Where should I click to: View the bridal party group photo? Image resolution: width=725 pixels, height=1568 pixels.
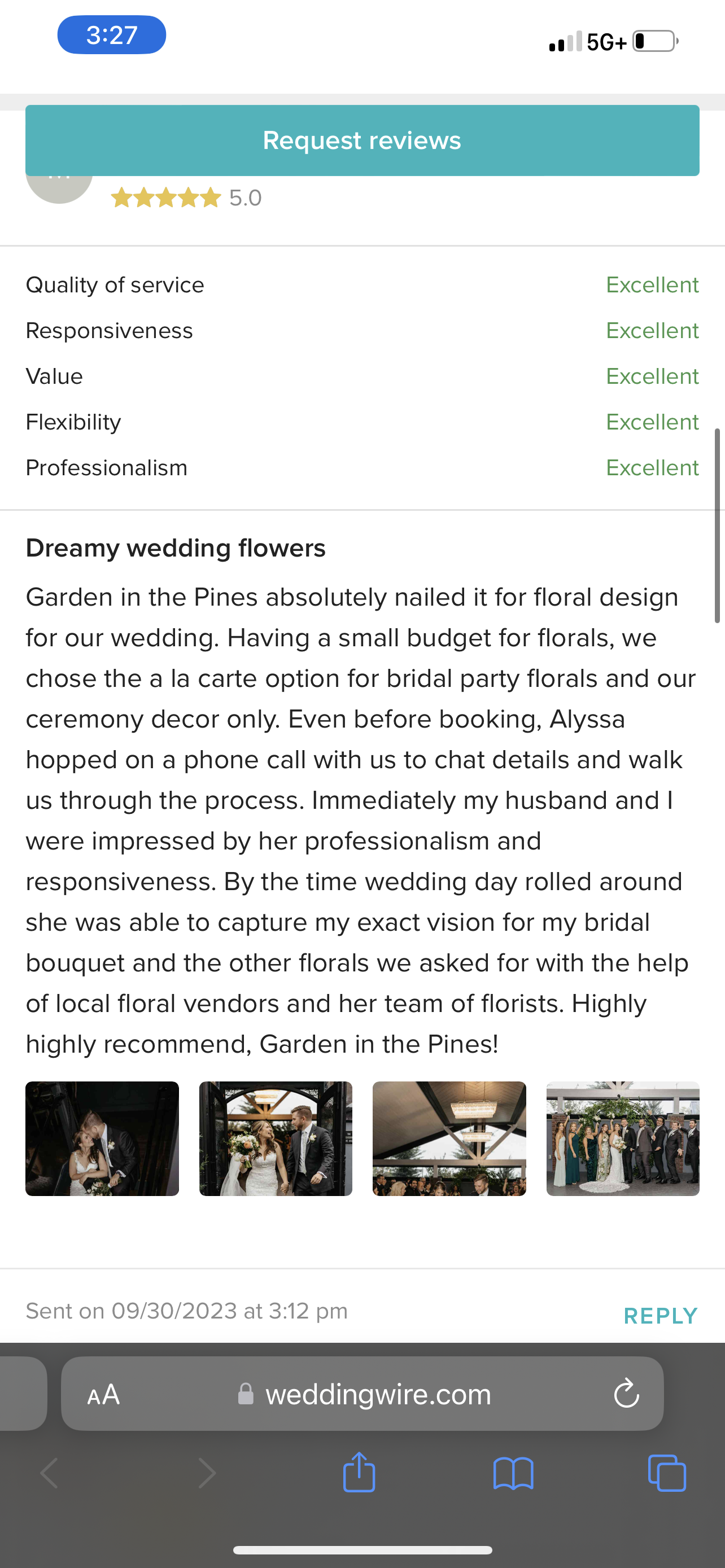[x=623, y=1138]
